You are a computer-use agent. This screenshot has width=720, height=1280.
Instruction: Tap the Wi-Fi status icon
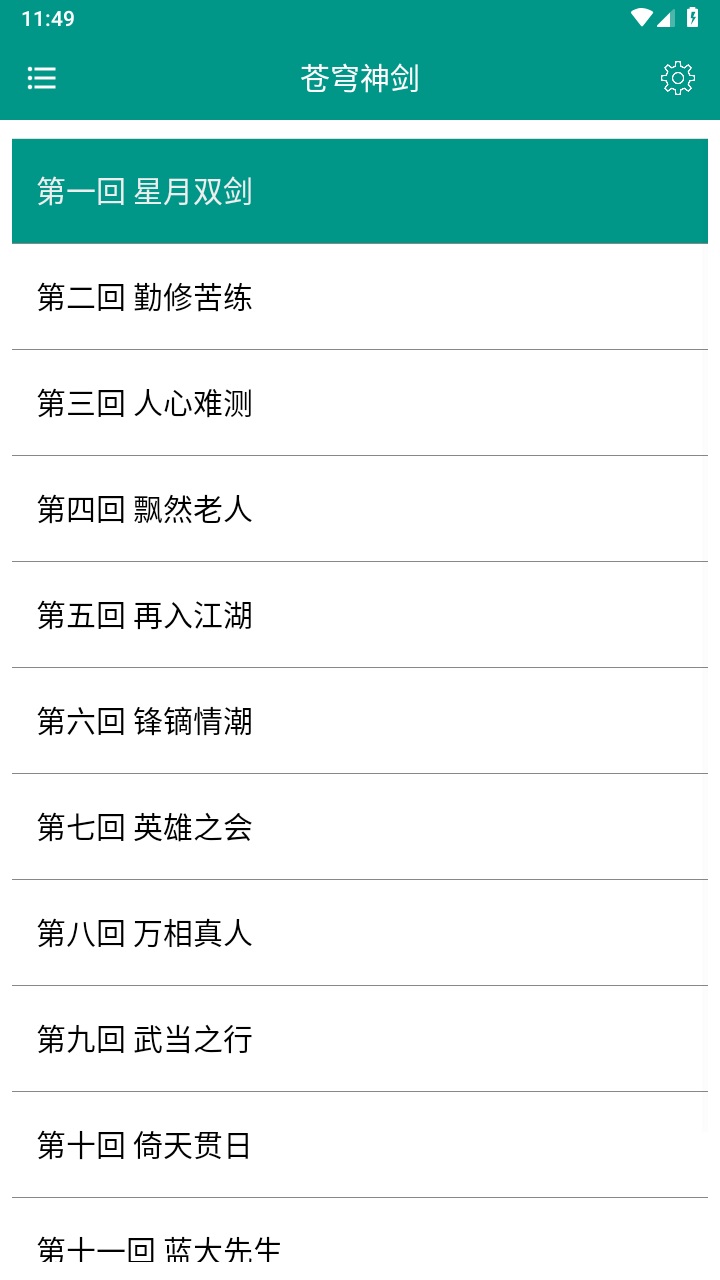point(643,17)
